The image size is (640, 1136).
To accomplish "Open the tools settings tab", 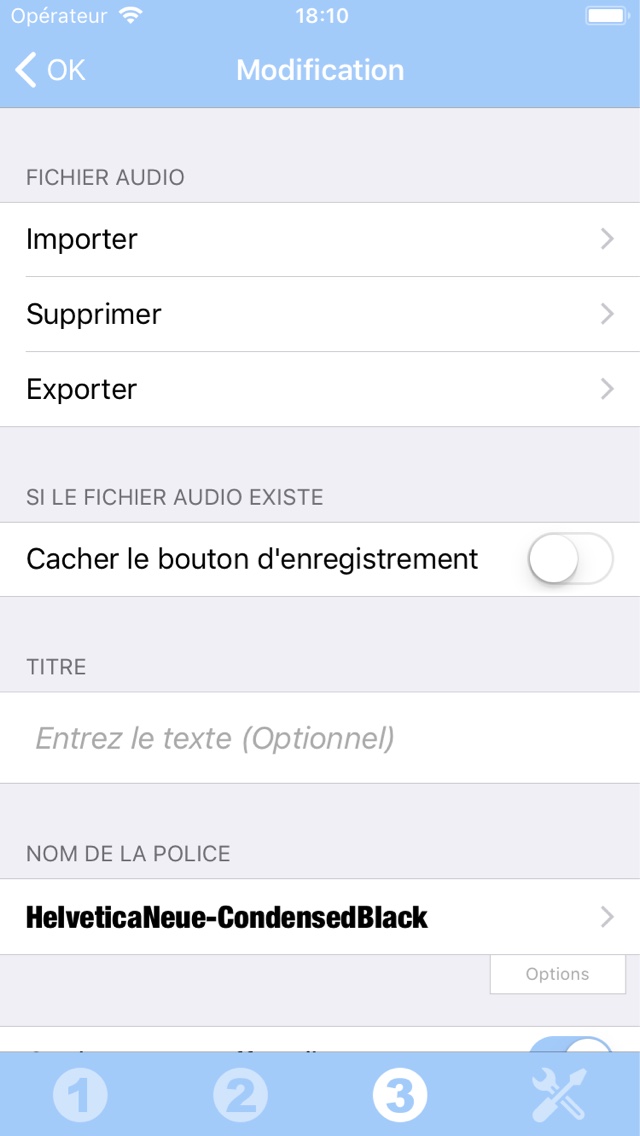I will (559, 1094).
